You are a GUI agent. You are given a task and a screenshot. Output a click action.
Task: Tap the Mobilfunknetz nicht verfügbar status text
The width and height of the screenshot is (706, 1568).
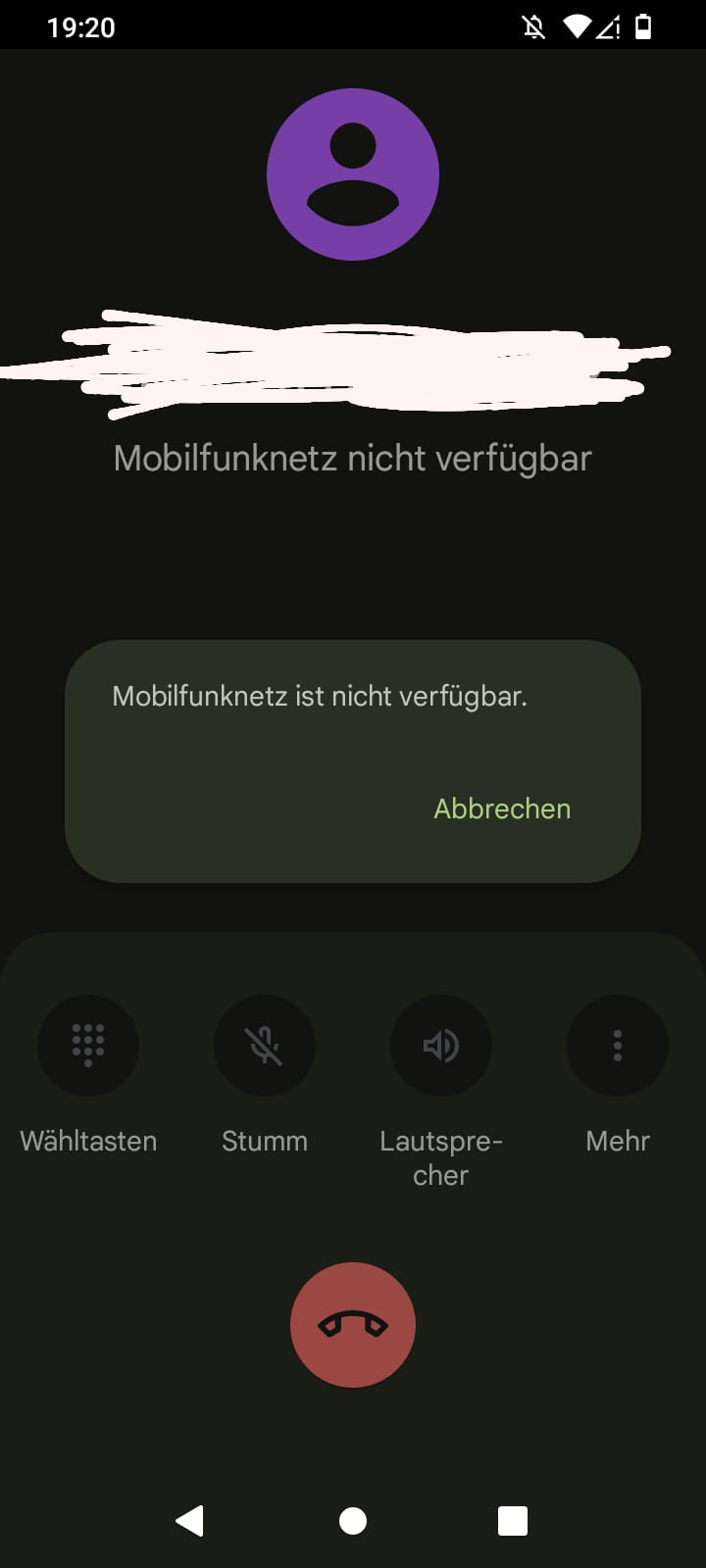[353, 458]
